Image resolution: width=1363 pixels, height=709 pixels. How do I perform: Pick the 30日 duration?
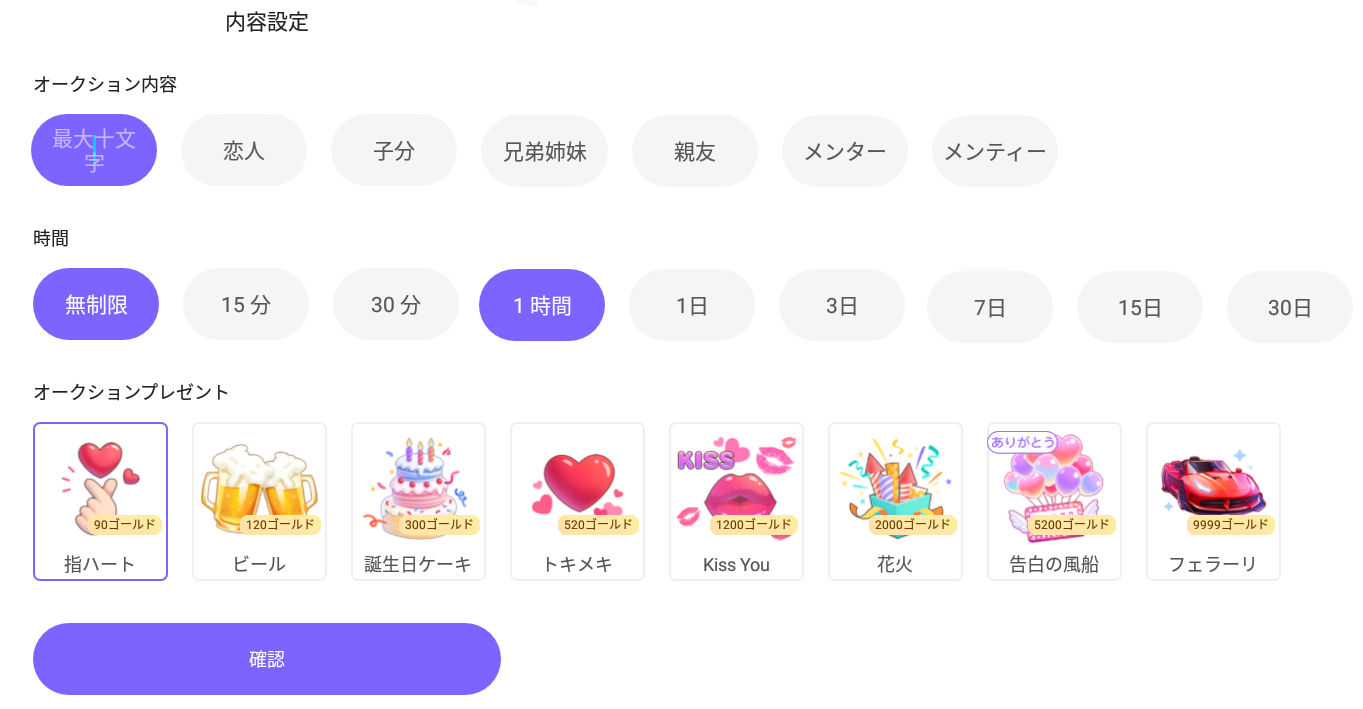1289,307
